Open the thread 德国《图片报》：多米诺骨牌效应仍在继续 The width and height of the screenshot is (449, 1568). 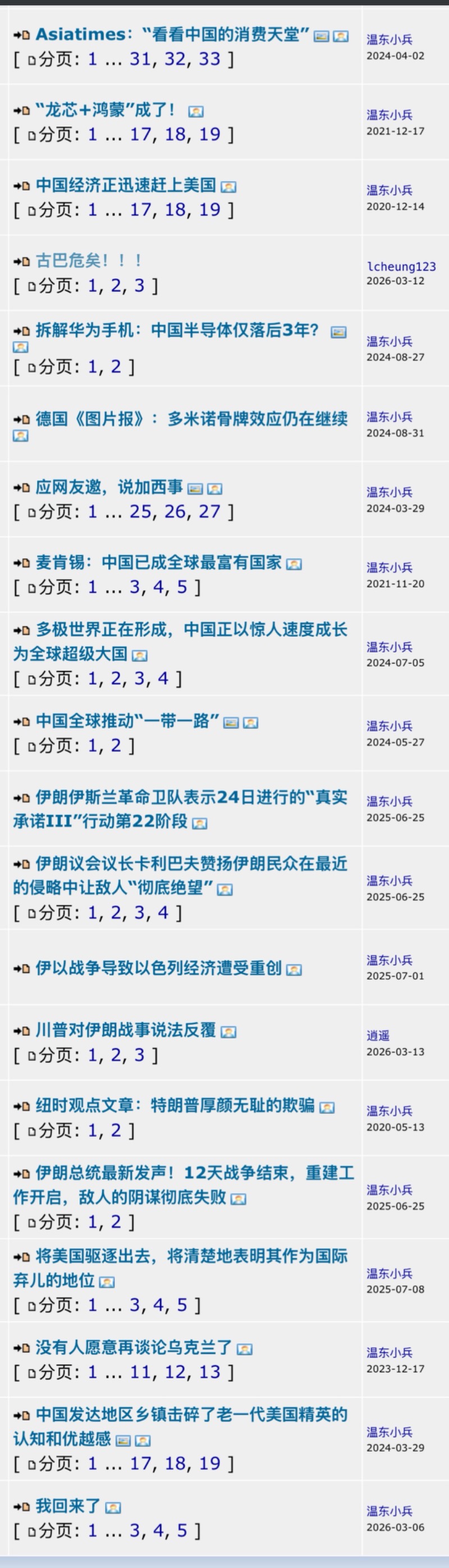[x=191, y=419]
